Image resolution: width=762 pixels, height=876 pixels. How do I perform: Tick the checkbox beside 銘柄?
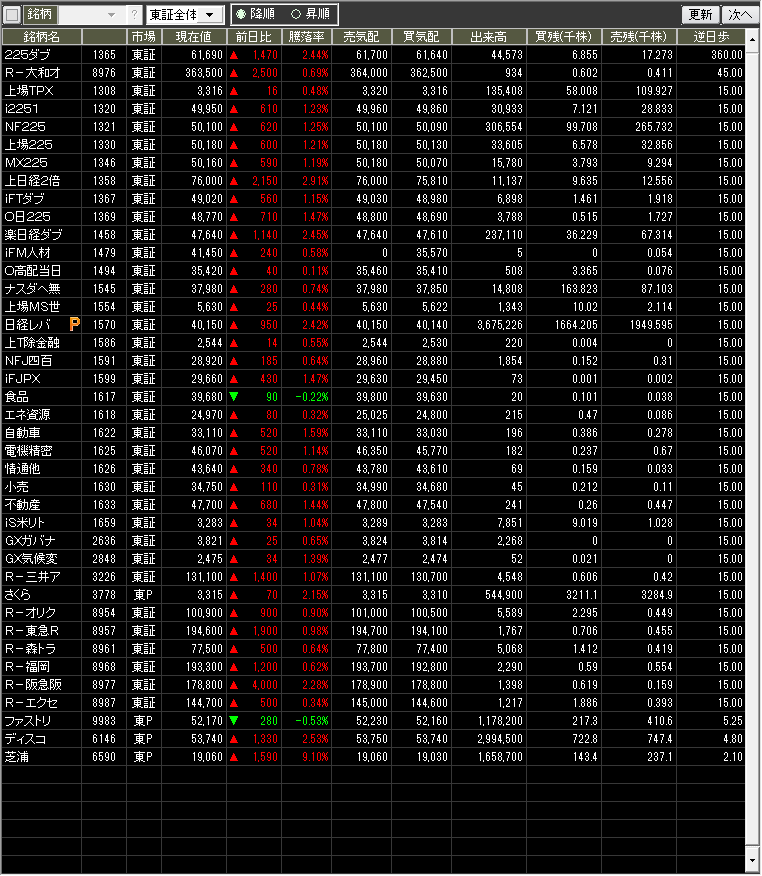[12, 15]
